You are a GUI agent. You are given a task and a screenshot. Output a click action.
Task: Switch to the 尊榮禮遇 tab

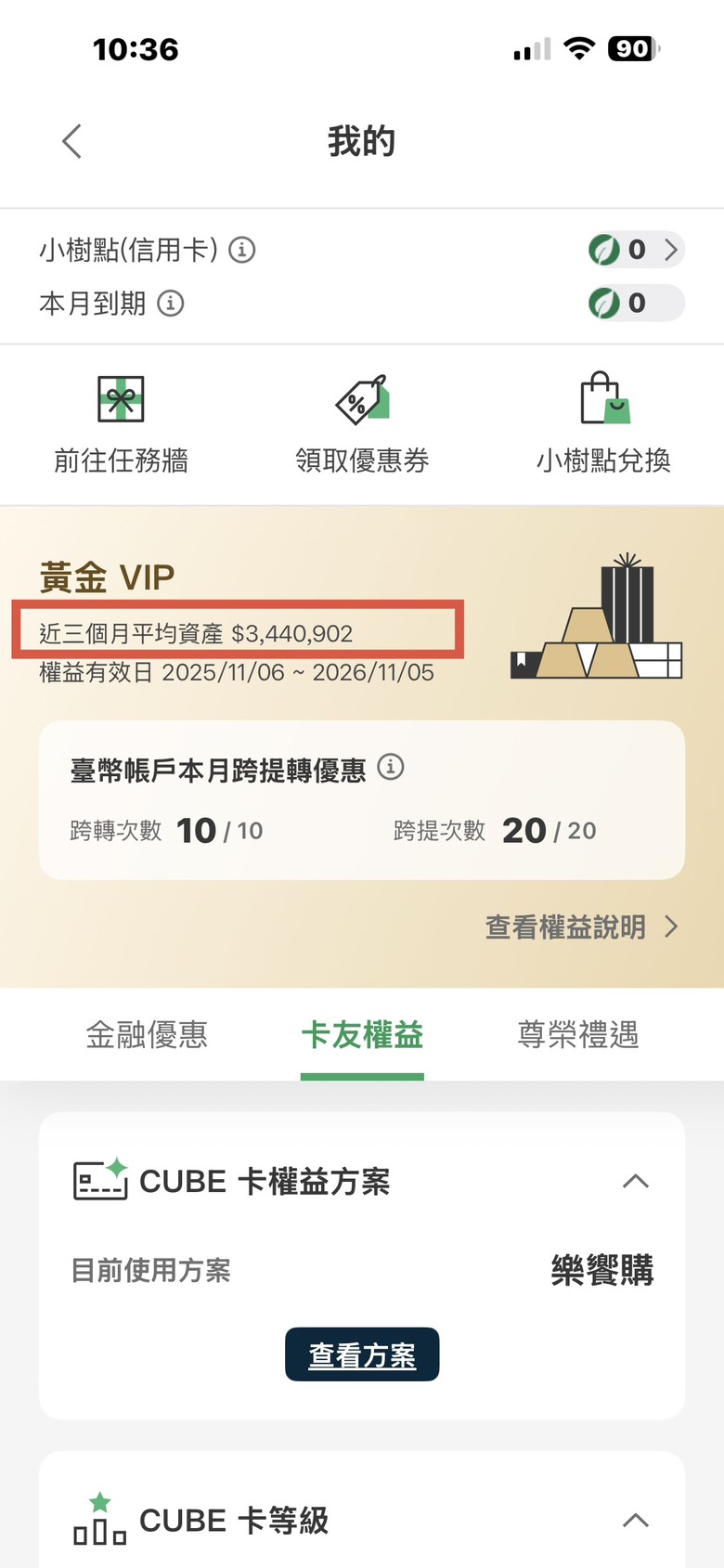click(x=578, y=1034)
